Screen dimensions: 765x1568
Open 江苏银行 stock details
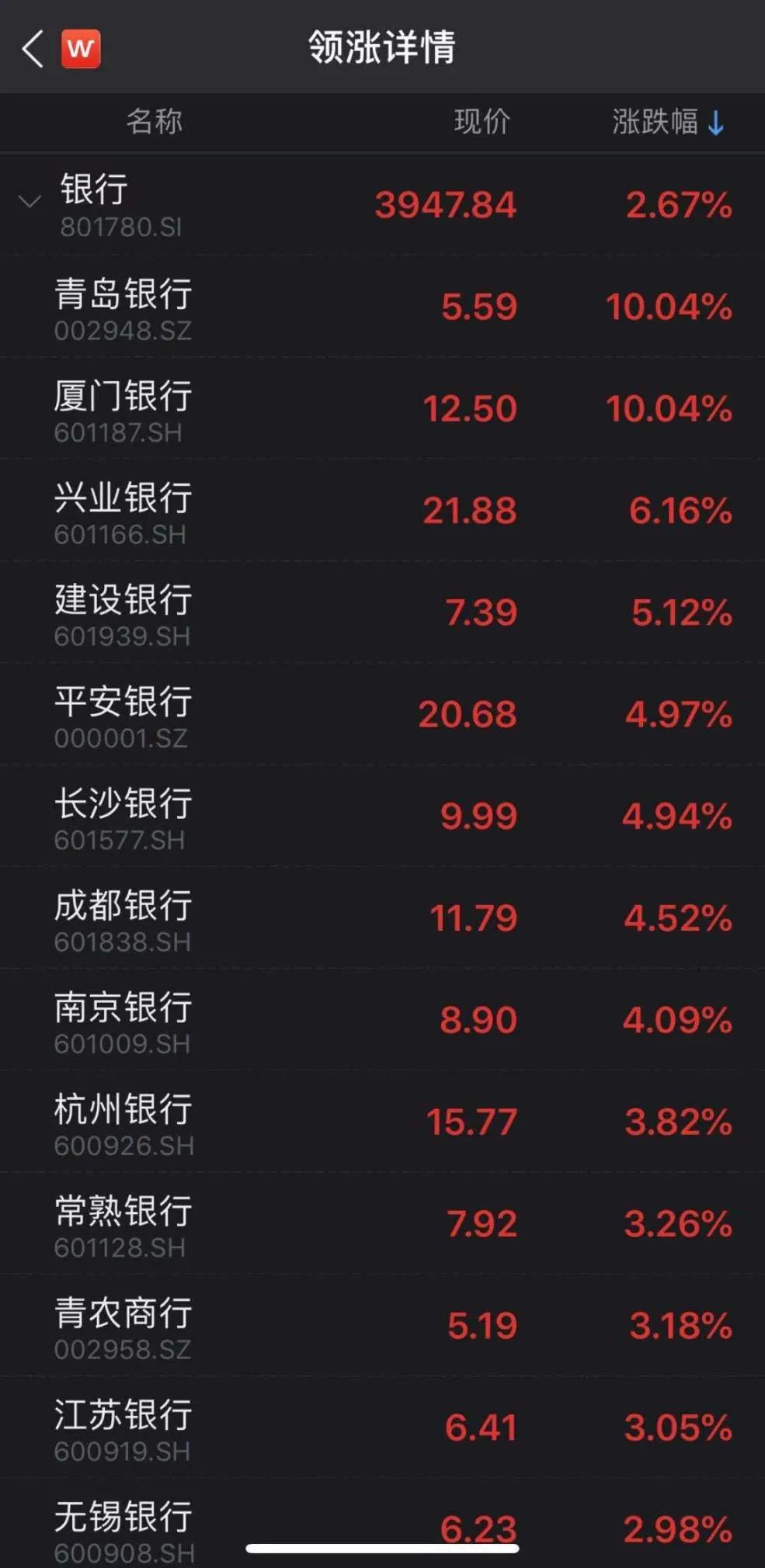point(123,1427)
